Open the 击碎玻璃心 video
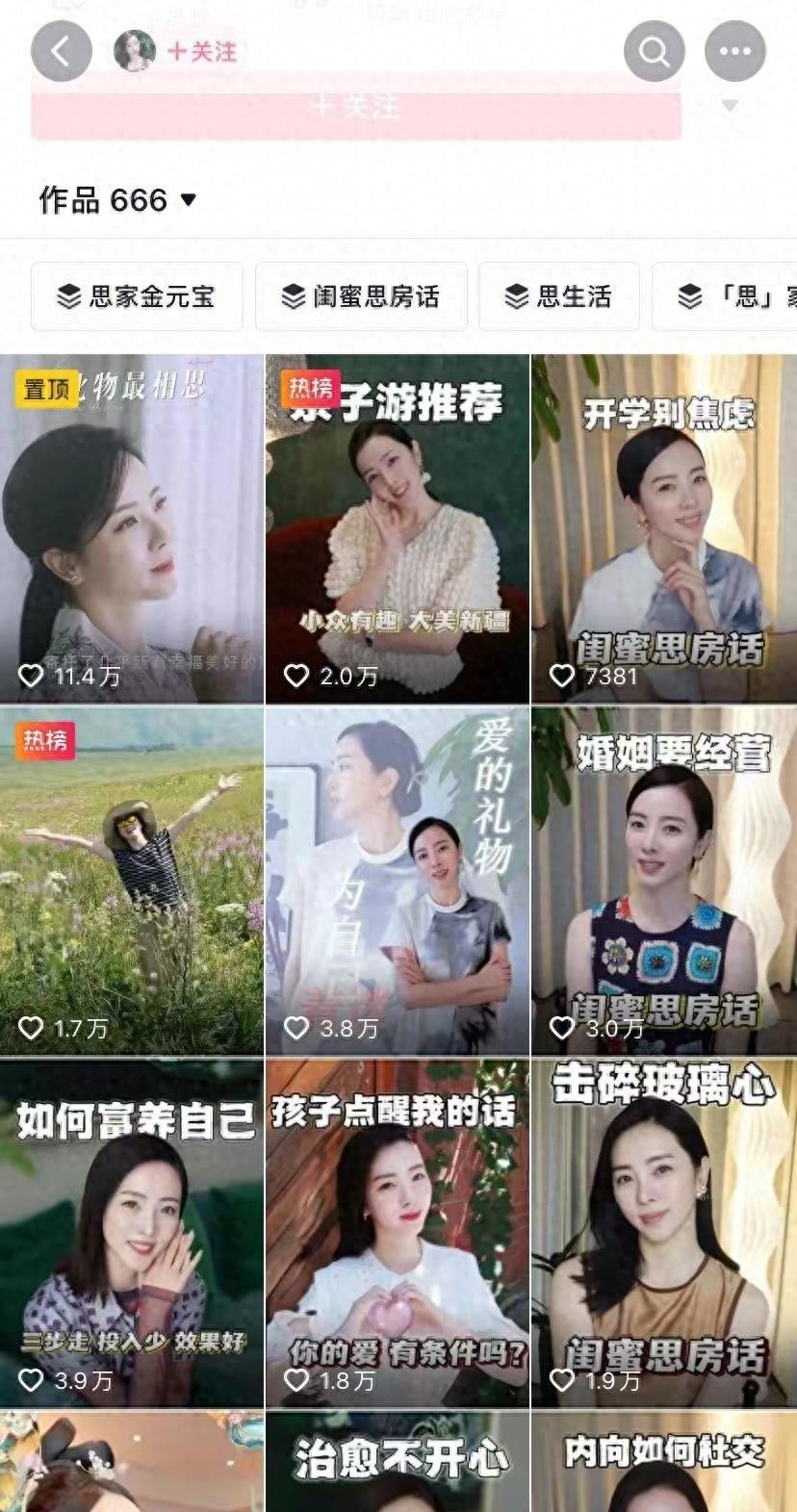Image resolution: width=797 pixels, height=1512 pixels. (x=664, y=1233)
